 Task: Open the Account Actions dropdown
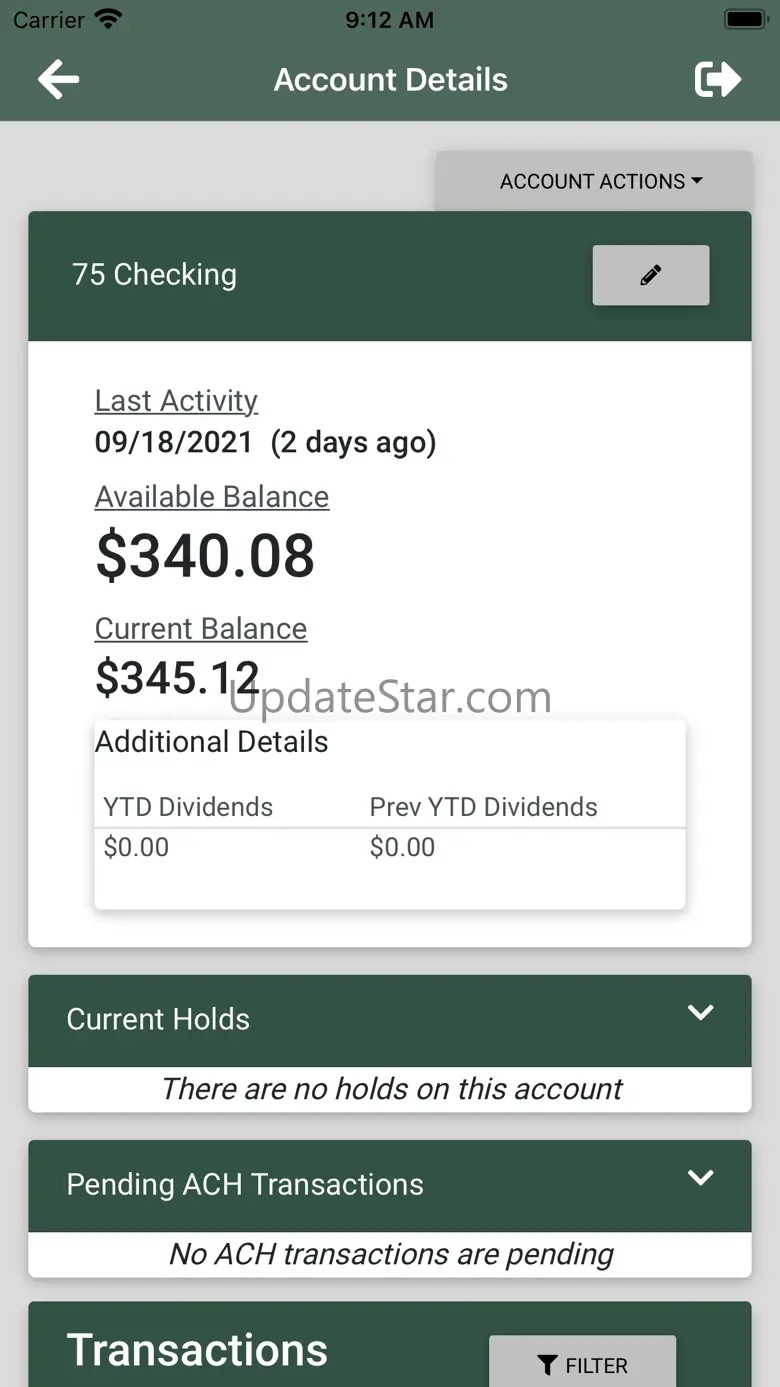(x=593, y=181)
